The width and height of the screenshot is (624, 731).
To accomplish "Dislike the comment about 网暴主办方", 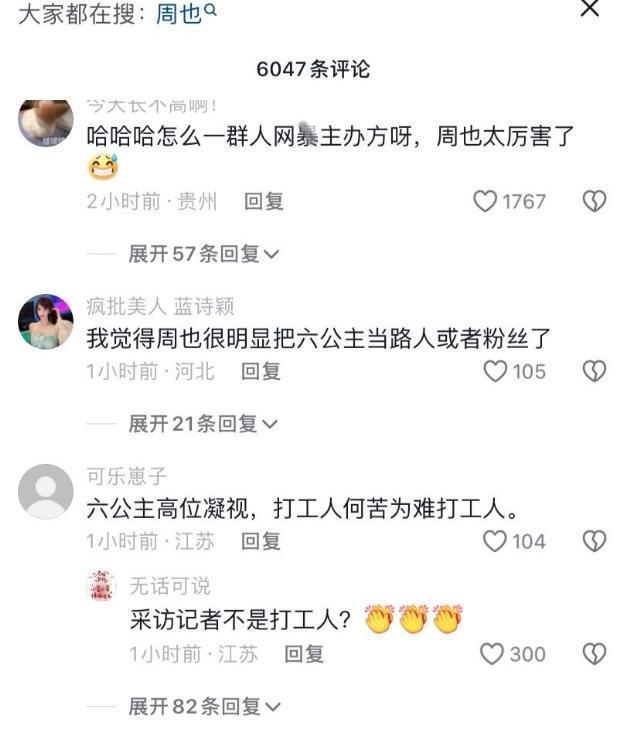I will 594,201.
